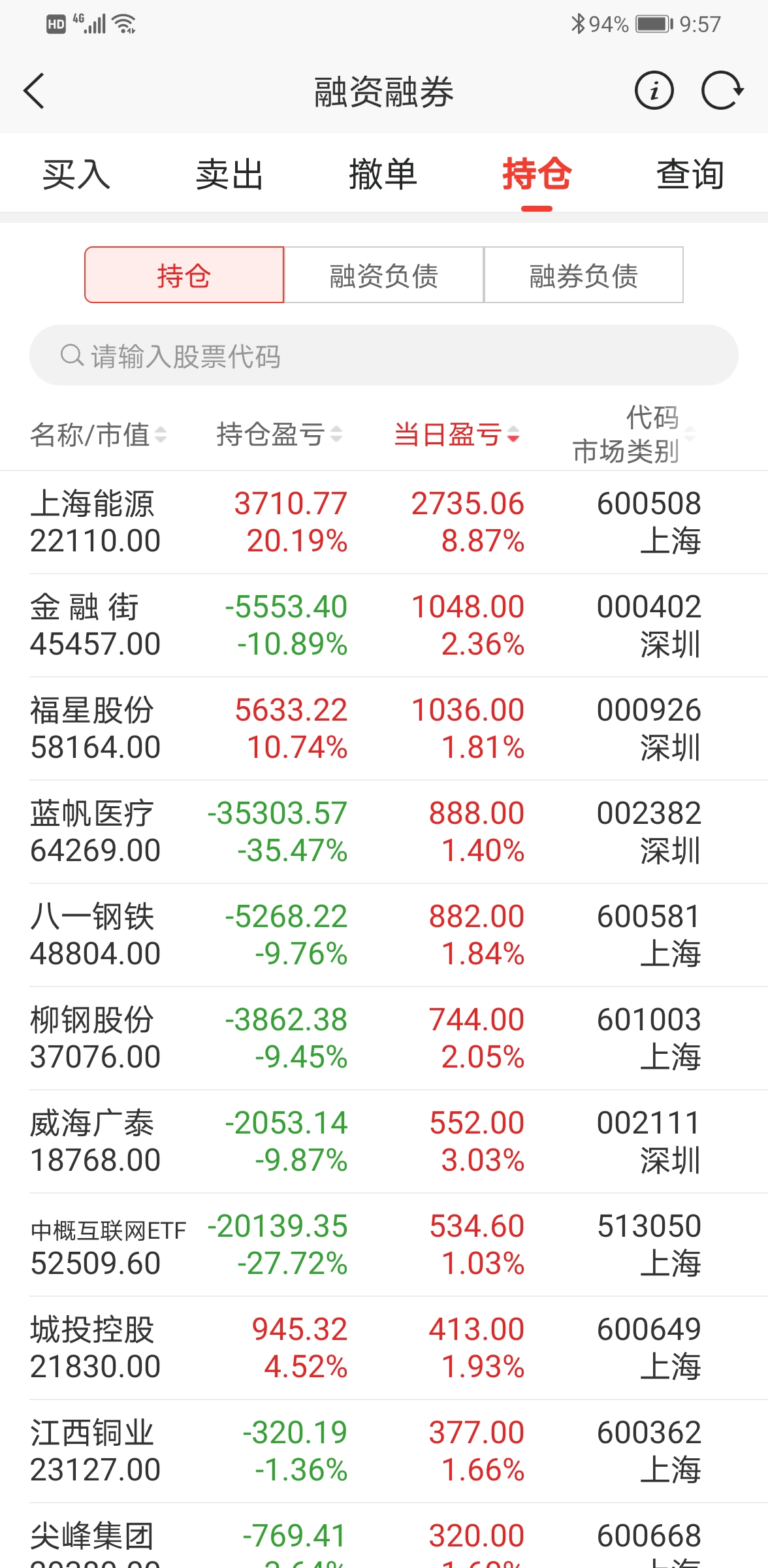The width and height of the screenshot is (768, 1568).
Task: Open the 中概互联网ETF holding row
Action: coord(384,1245)
